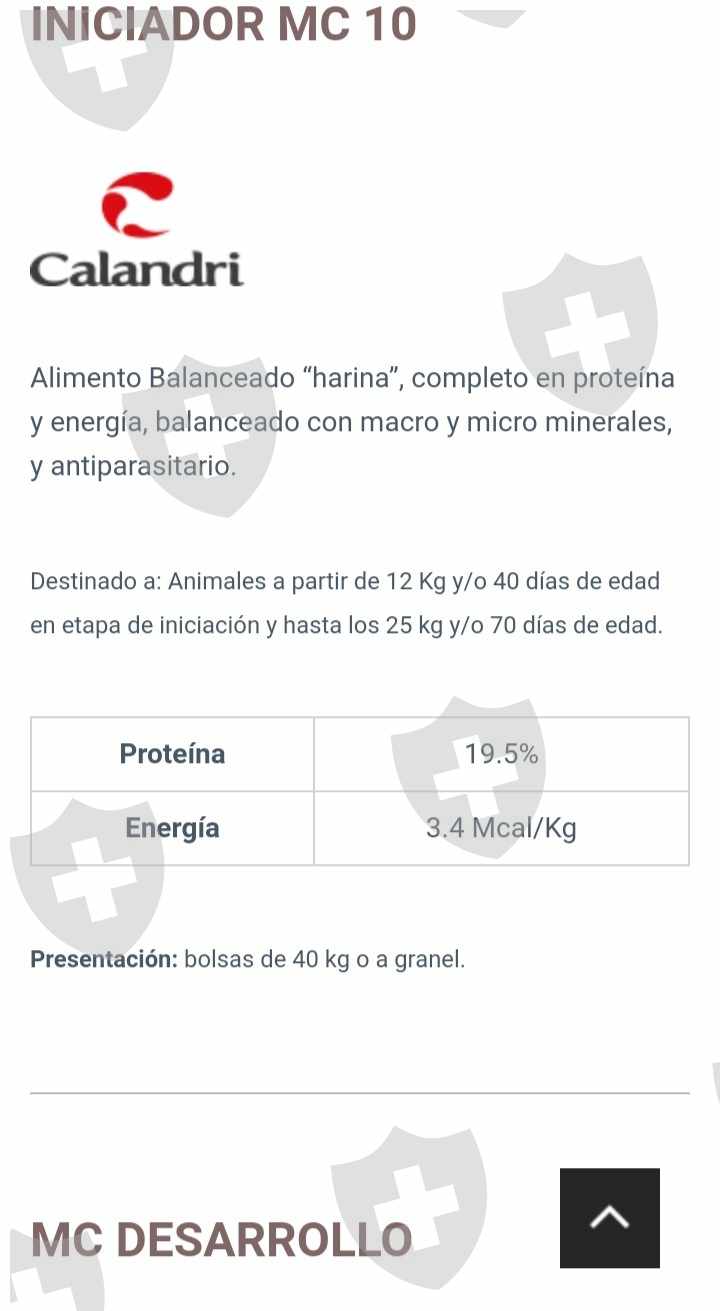Tap the scroll-to-top arrow button
720x1311 pixels.
click(610, 1218)
